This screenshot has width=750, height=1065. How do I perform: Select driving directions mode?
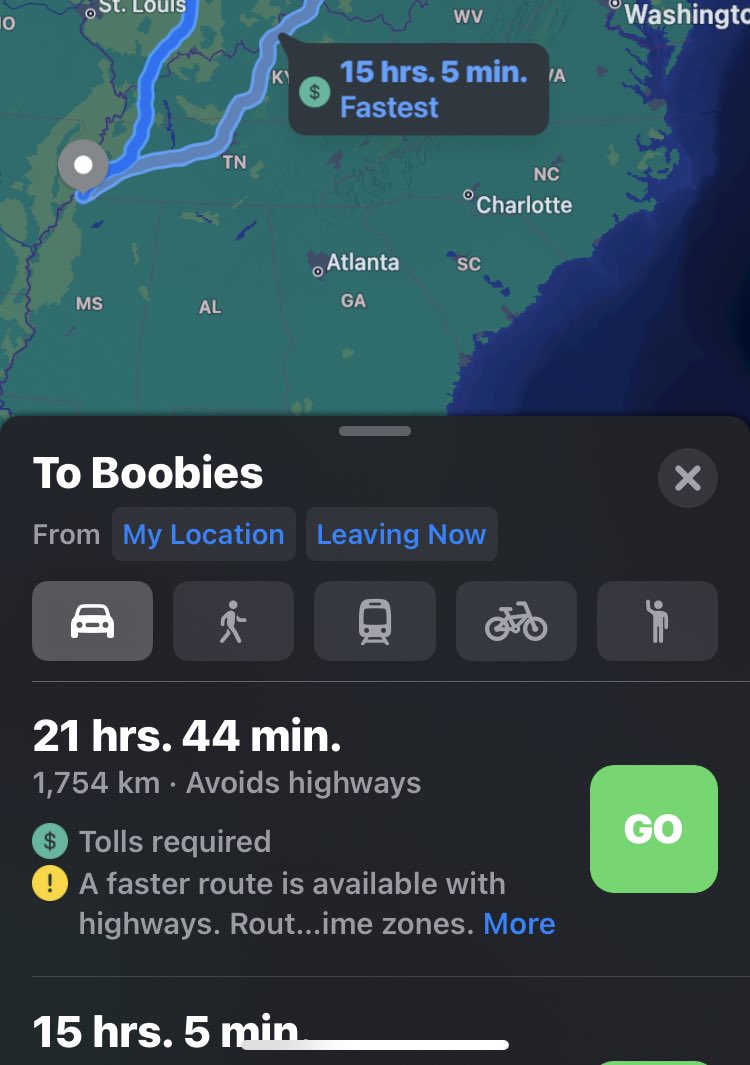[x=92, y=621]
